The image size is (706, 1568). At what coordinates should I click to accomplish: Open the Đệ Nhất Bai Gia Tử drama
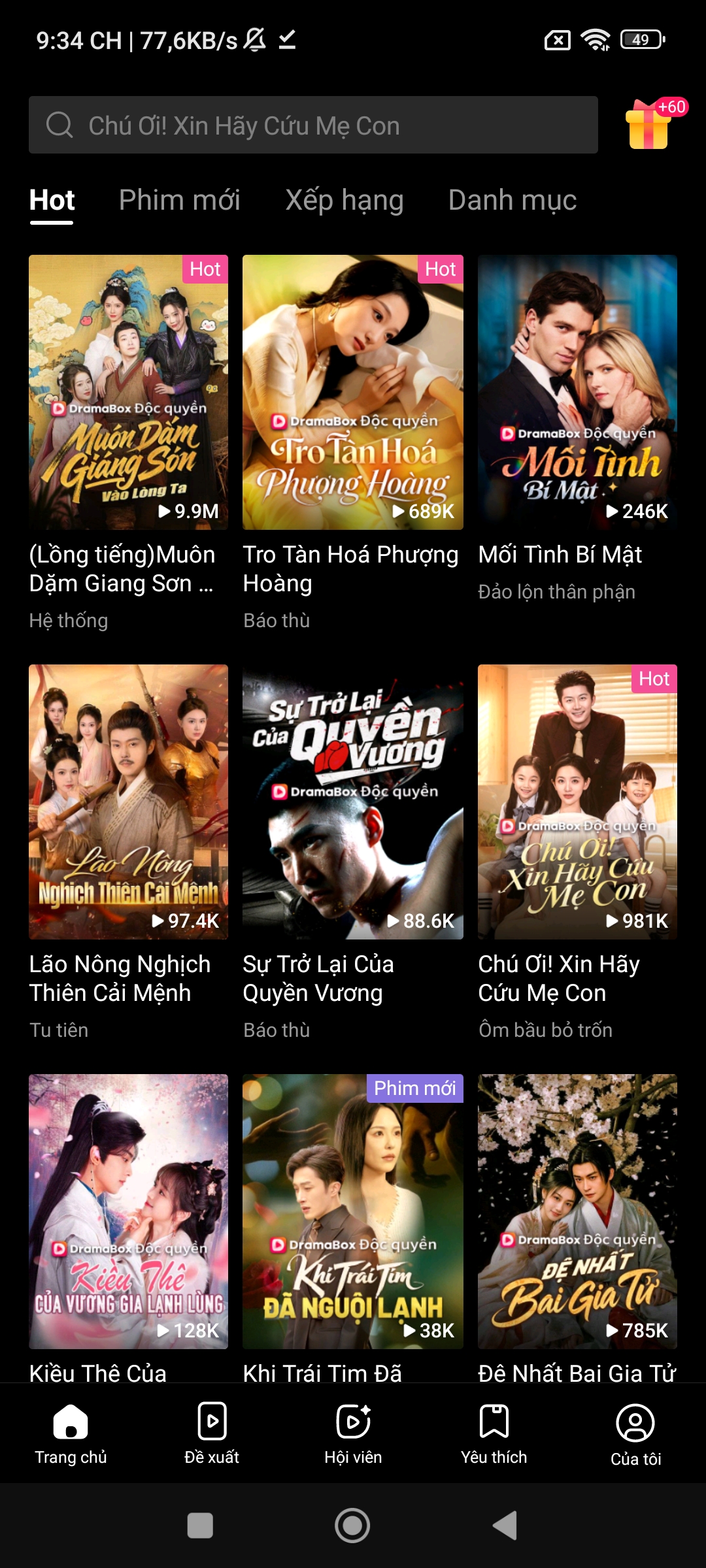click(577, 1211)
